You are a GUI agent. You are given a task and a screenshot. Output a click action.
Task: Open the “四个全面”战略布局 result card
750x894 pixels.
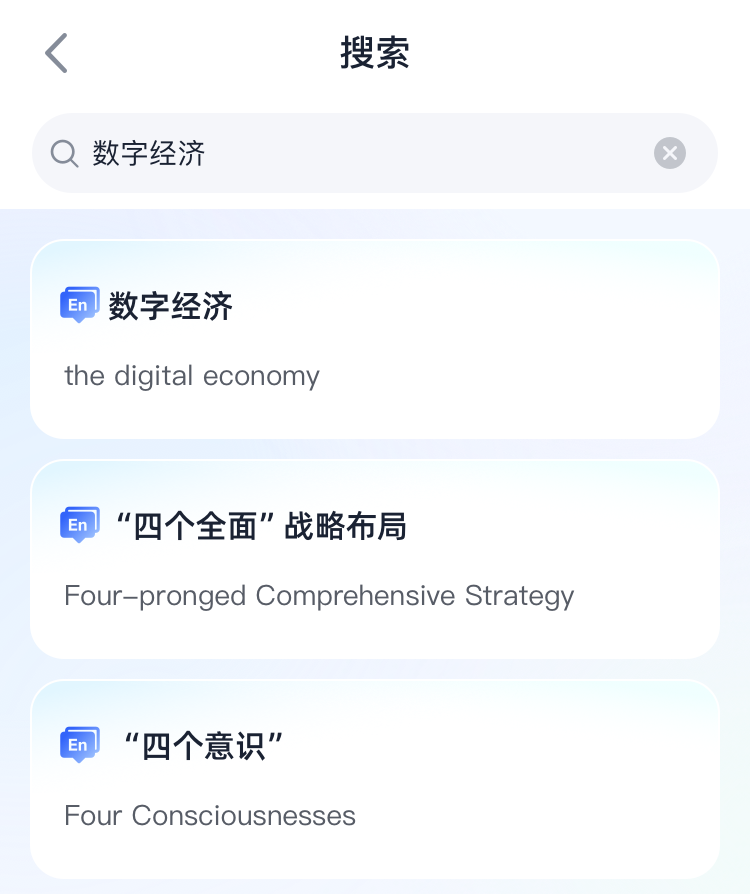click(375, 560)
